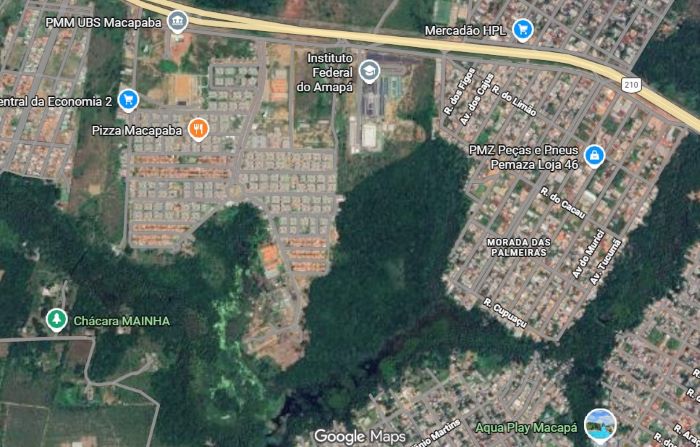Open the Aqua Play Macapá photo pin
This screenshot has height=447, width=700.
click(600, 425)
